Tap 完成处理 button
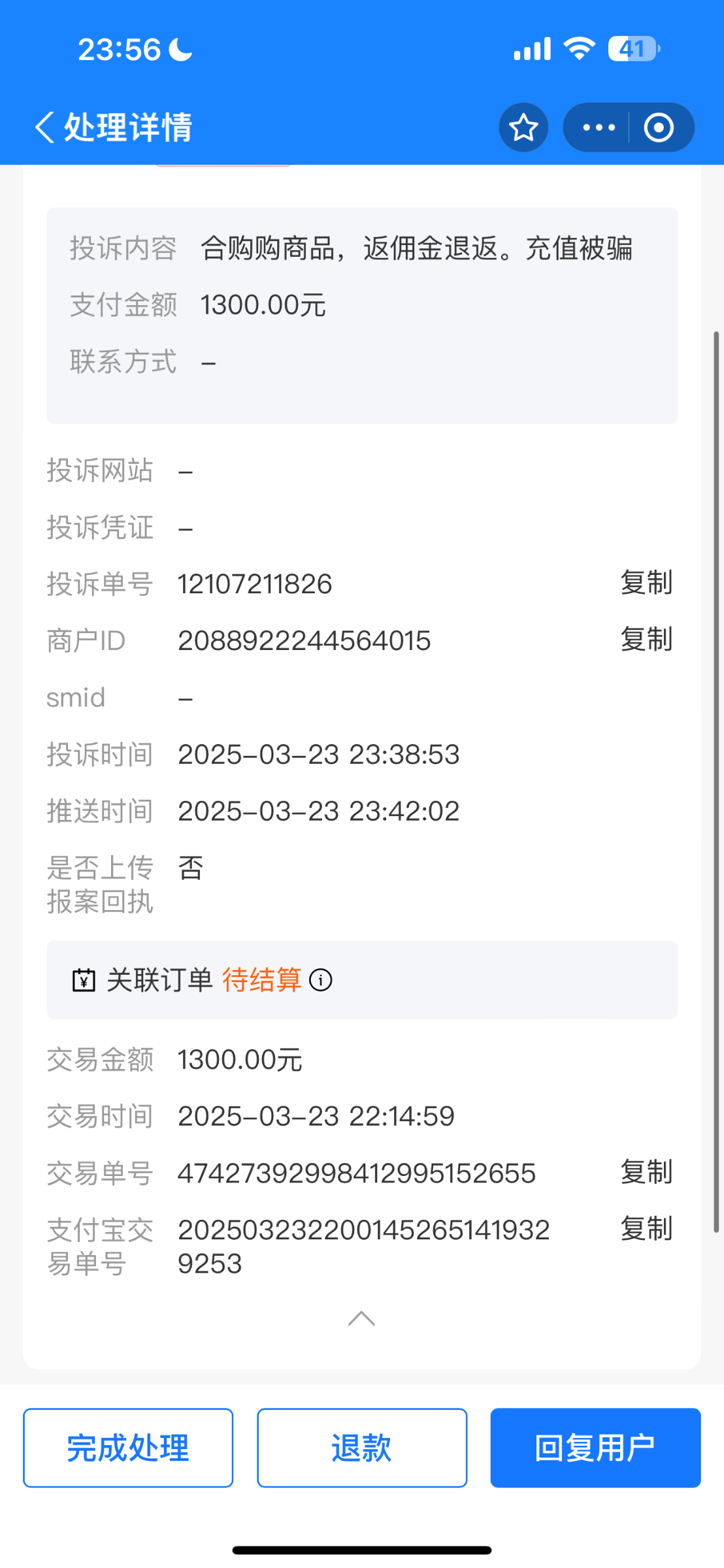Image resolution: width=724 pixels, height=1568 pixels. [x=128, y=1448]
